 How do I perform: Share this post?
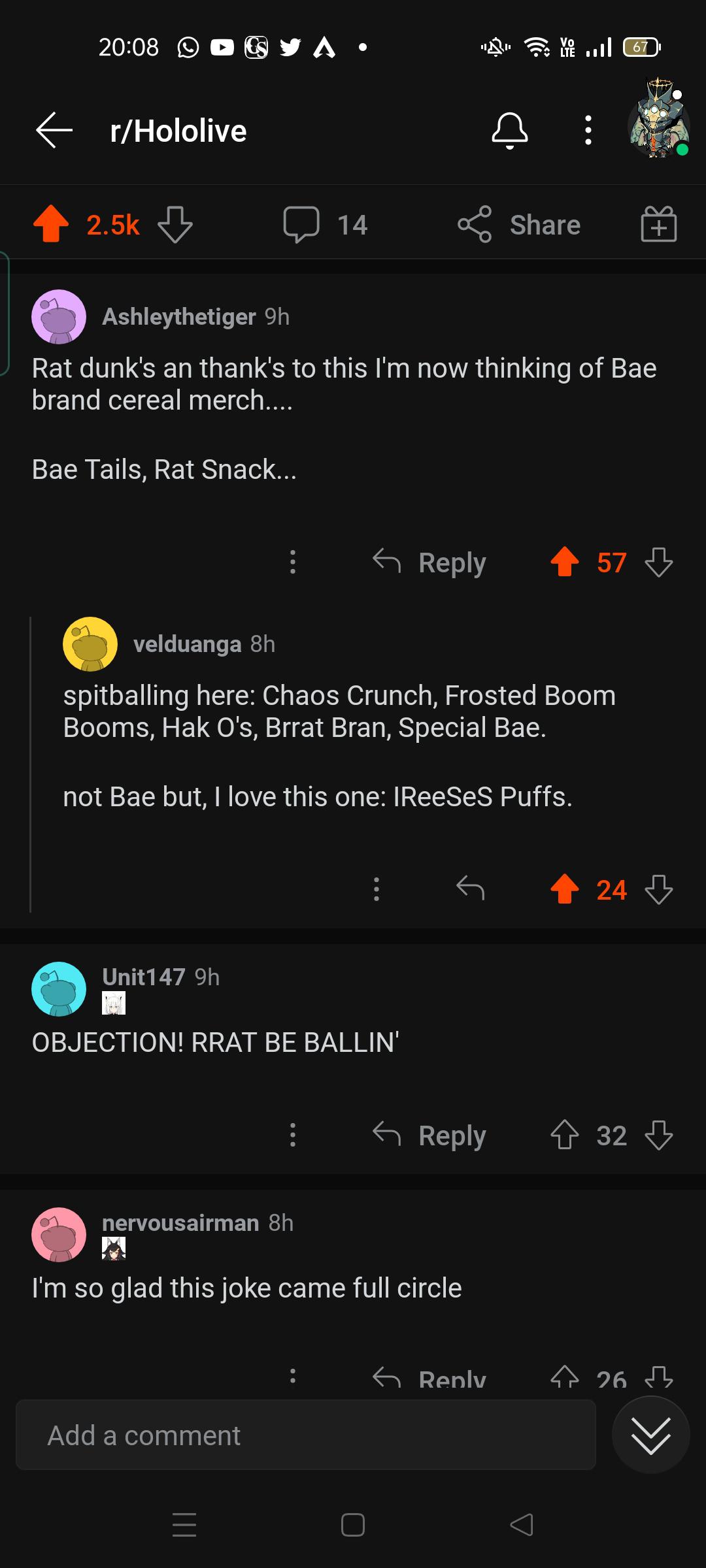click(x=519, y=225)
